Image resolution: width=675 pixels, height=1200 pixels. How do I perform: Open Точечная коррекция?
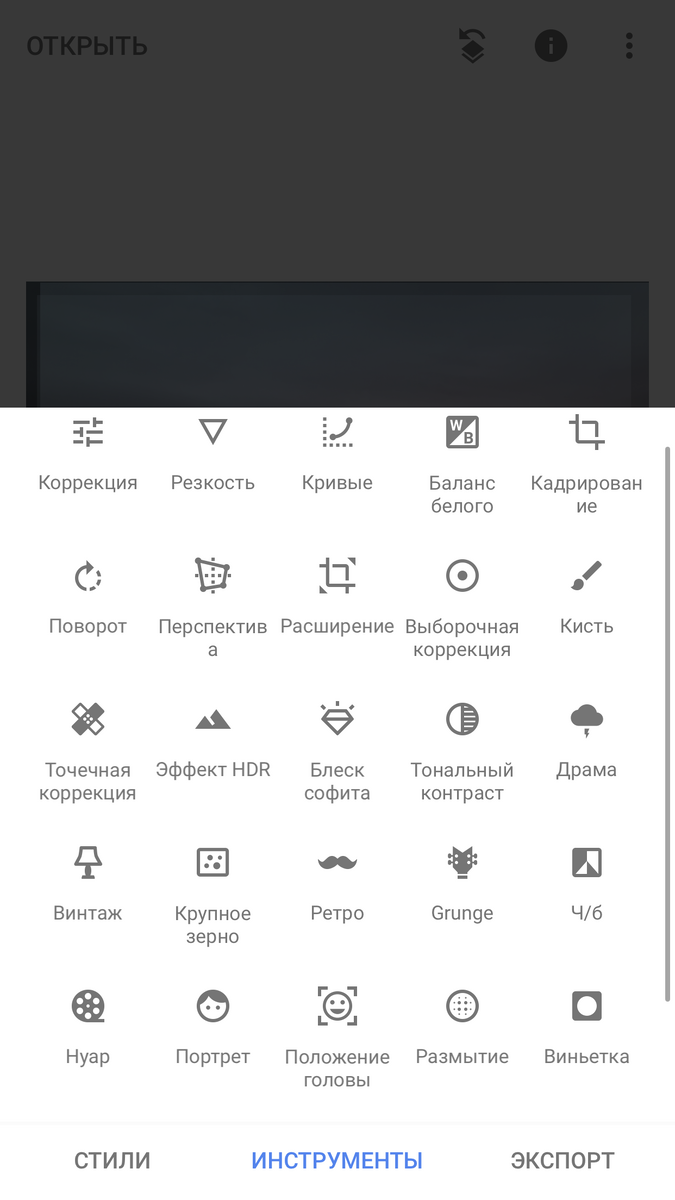coord(88,750)
